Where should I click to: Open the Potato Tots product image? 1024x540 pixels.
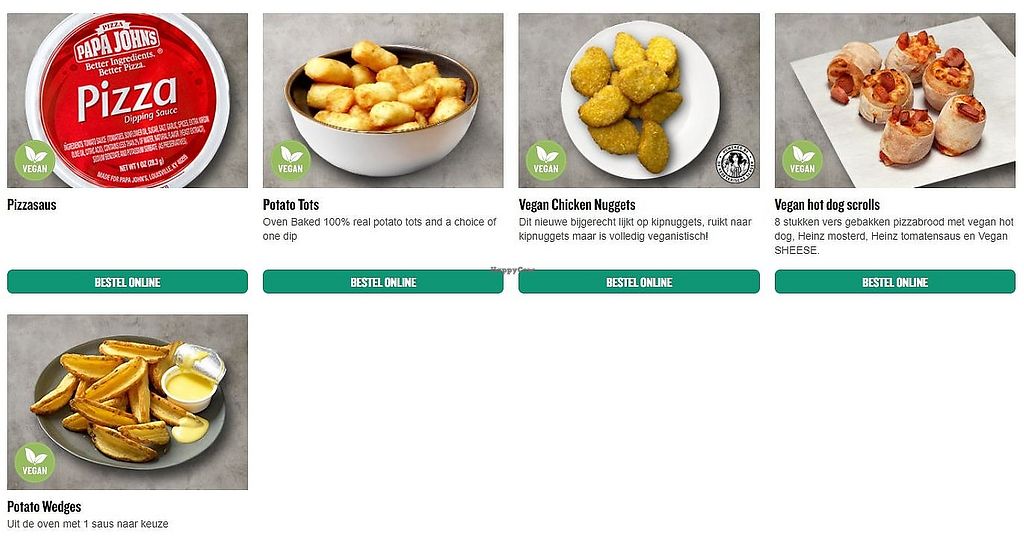[383, 100]
